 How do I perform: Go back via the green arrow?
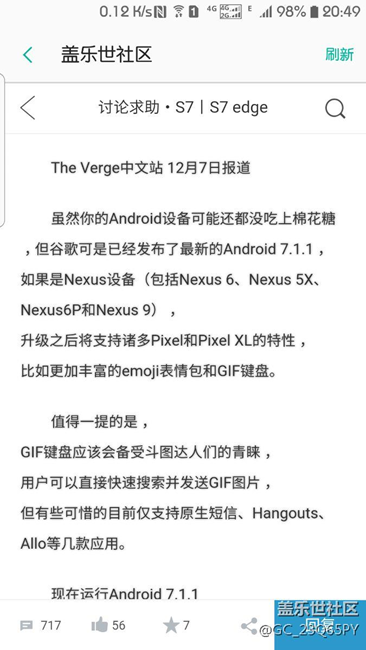27,55
